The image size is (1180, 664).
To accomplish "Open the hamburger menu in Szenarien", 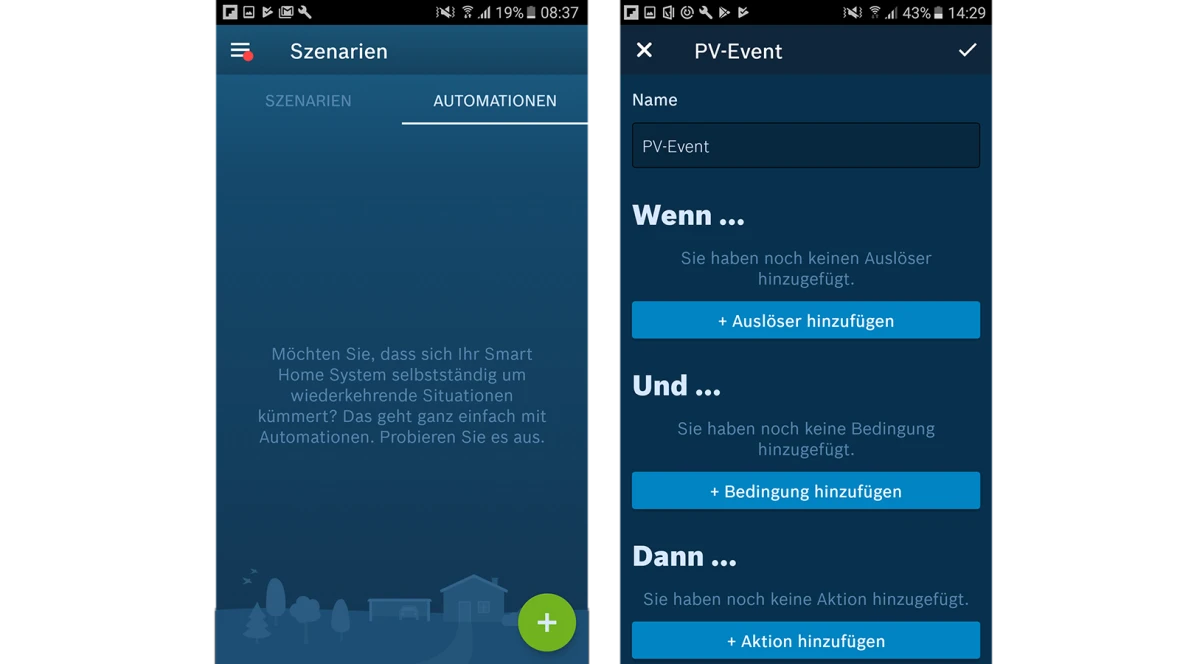I will point(240,51).
